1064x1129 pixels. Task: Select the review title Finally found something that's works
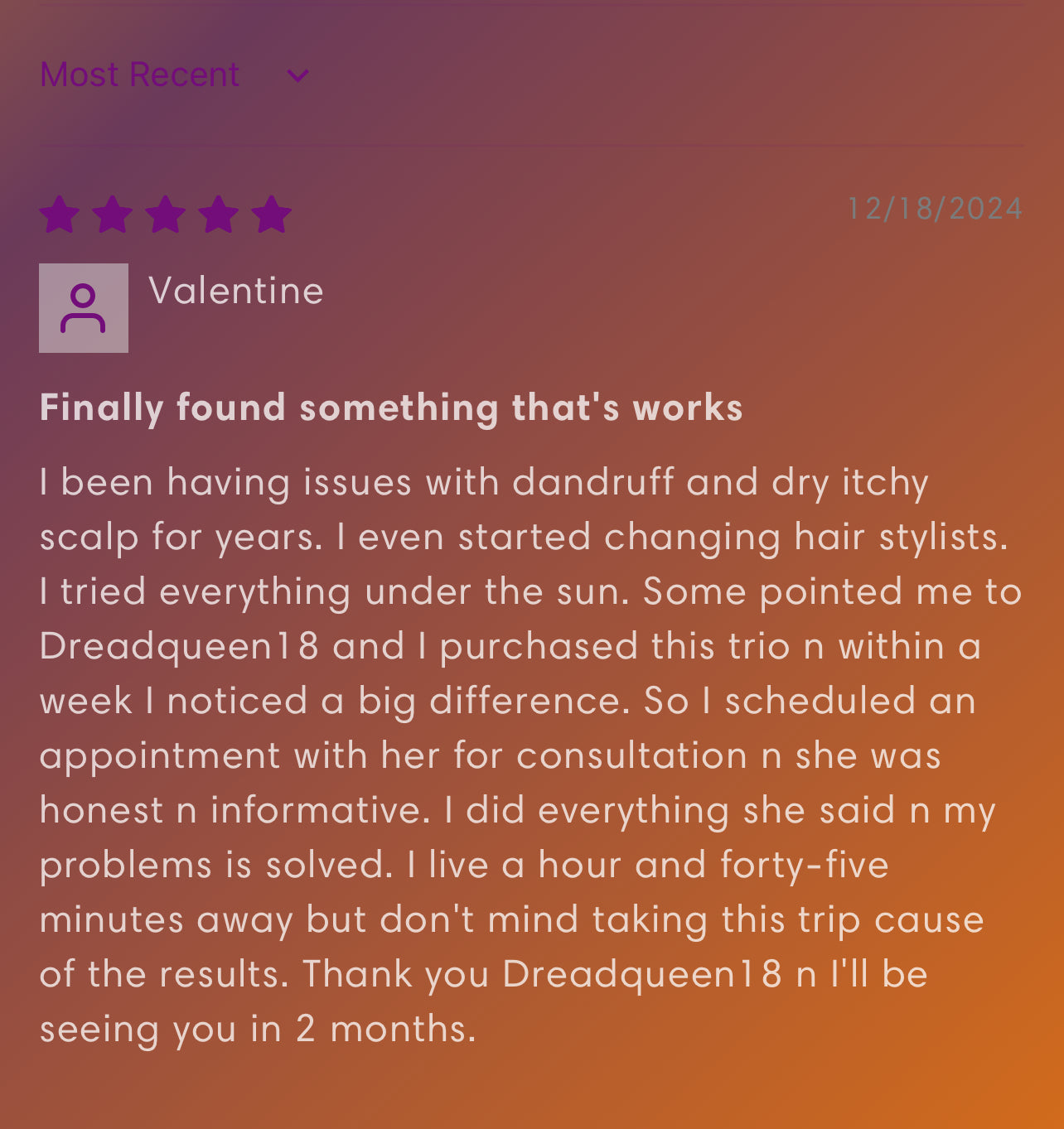(x=392, y=407)
